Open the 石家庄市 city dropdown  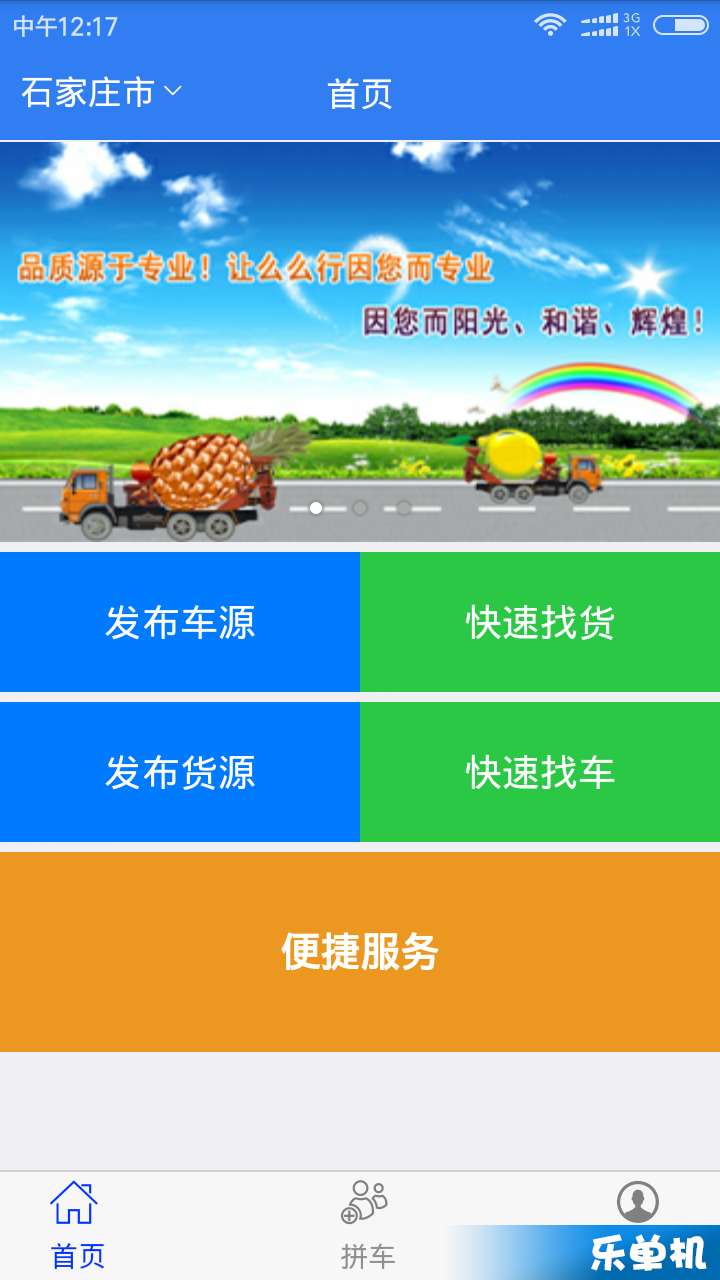pyautogui.click(x=101, y=93)
